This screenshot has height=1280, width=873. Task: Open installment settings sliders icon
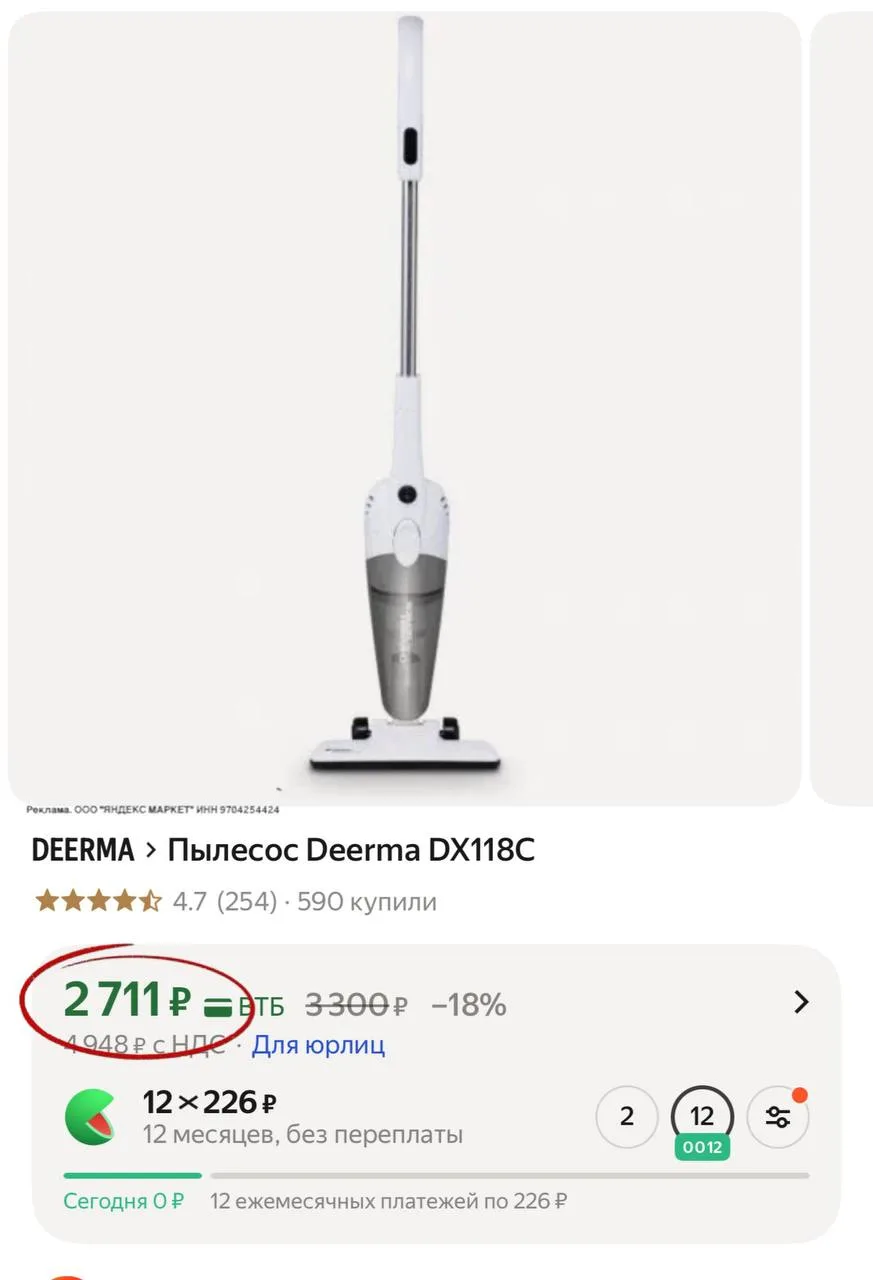tap(777, 1117)
